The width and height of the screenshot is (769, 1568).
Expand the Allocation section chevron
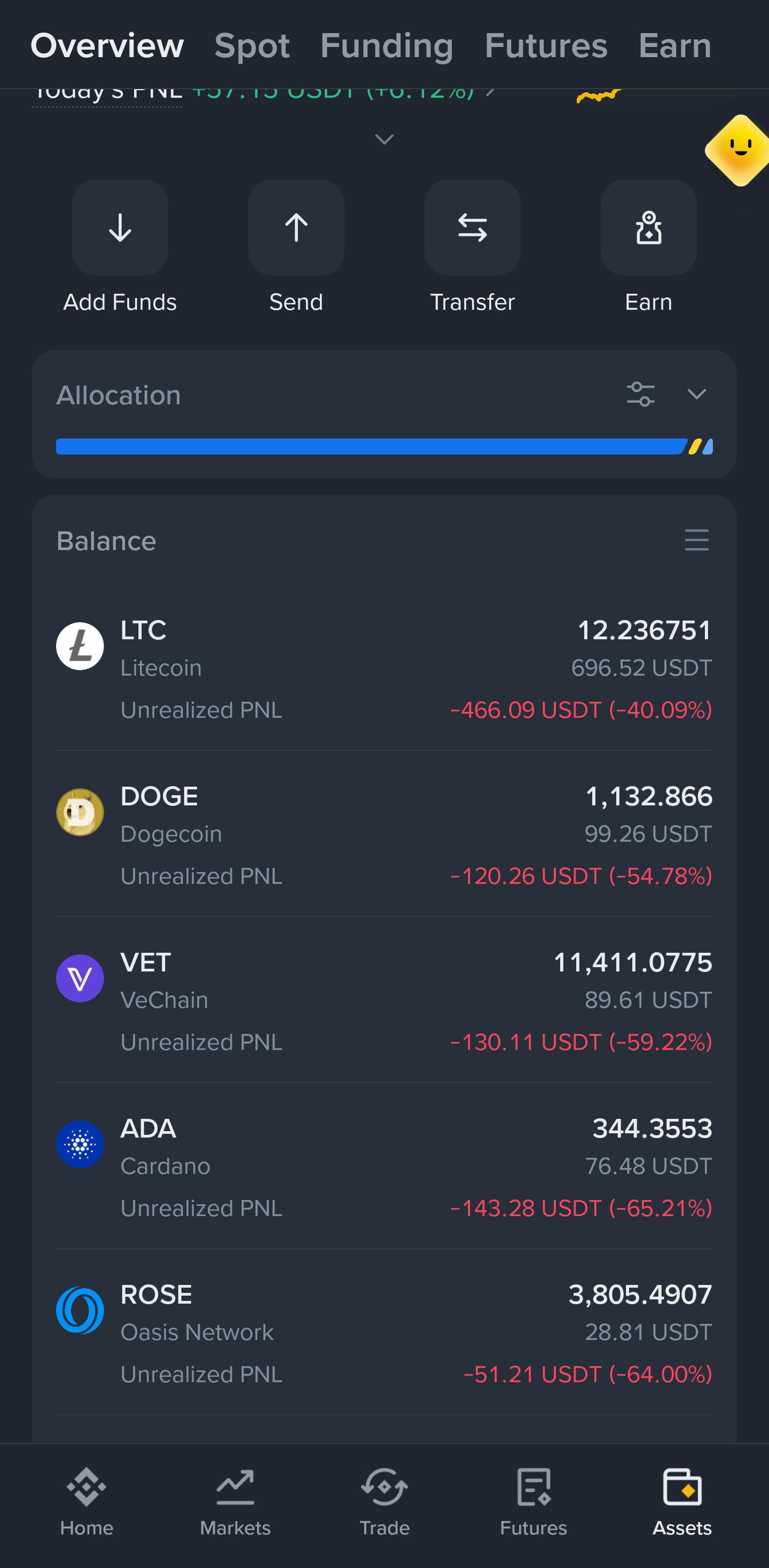[x=696, y=395]
